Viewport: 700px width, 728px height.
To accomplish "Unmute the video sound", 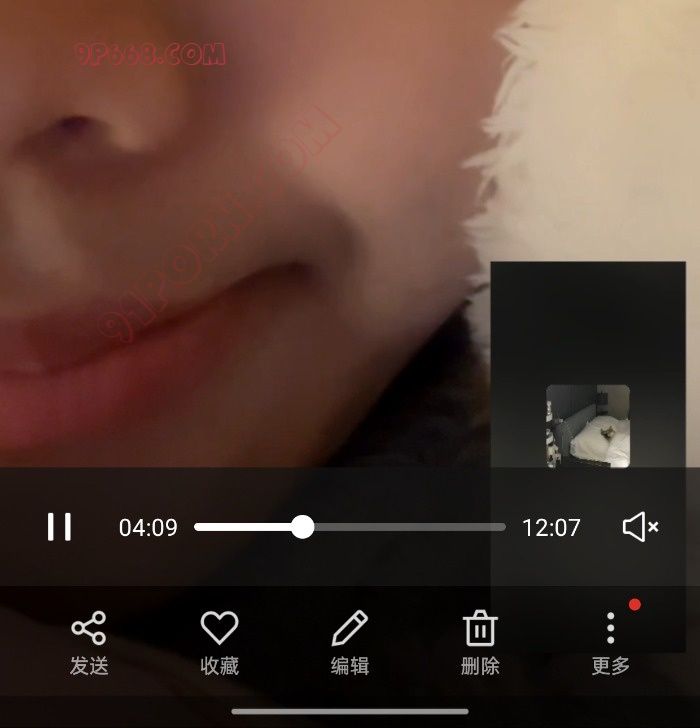I will (x=639, y=527).
